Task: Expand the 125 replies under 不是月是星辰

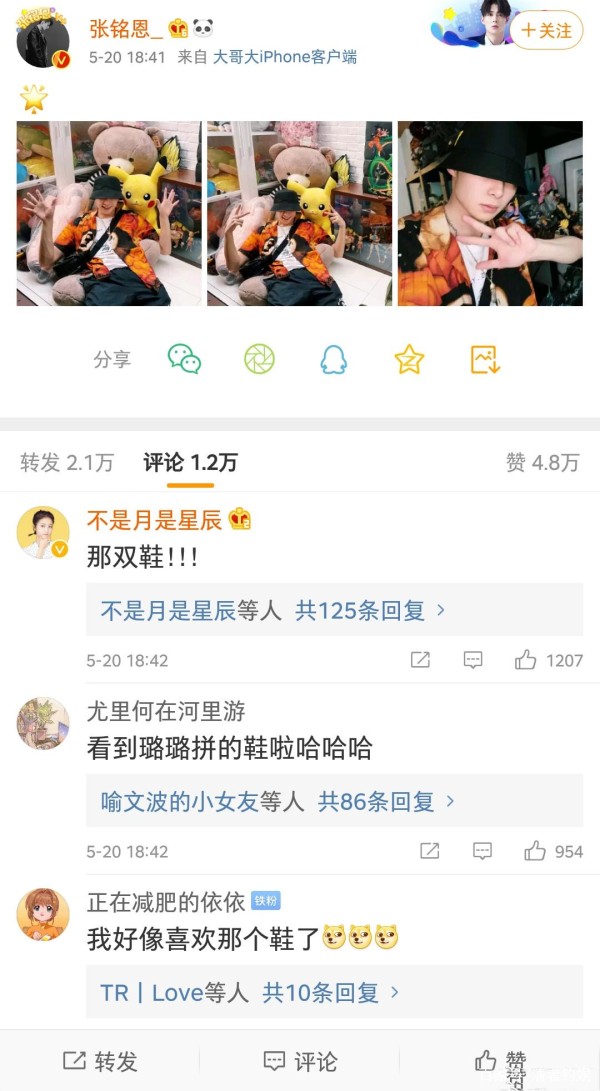Action: point(273,610)
